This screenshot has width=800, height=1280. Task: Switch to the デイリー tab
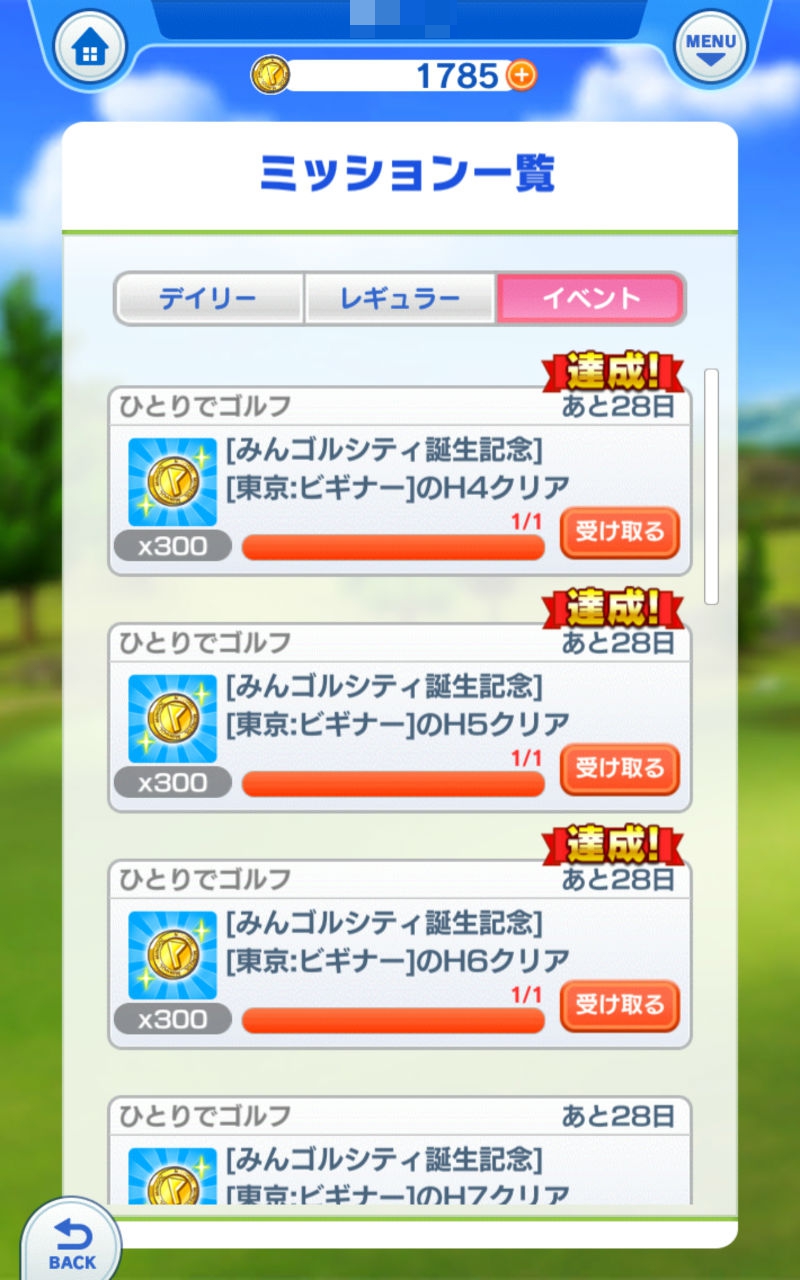point(208,298)
